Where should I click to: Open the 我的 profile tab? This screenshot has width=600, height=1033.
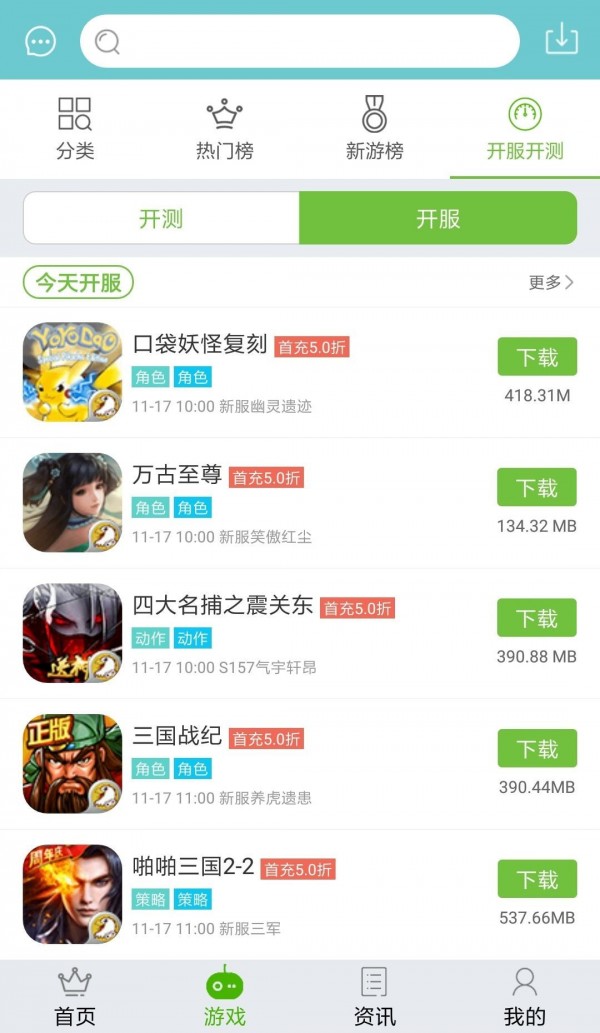[525, 996]
